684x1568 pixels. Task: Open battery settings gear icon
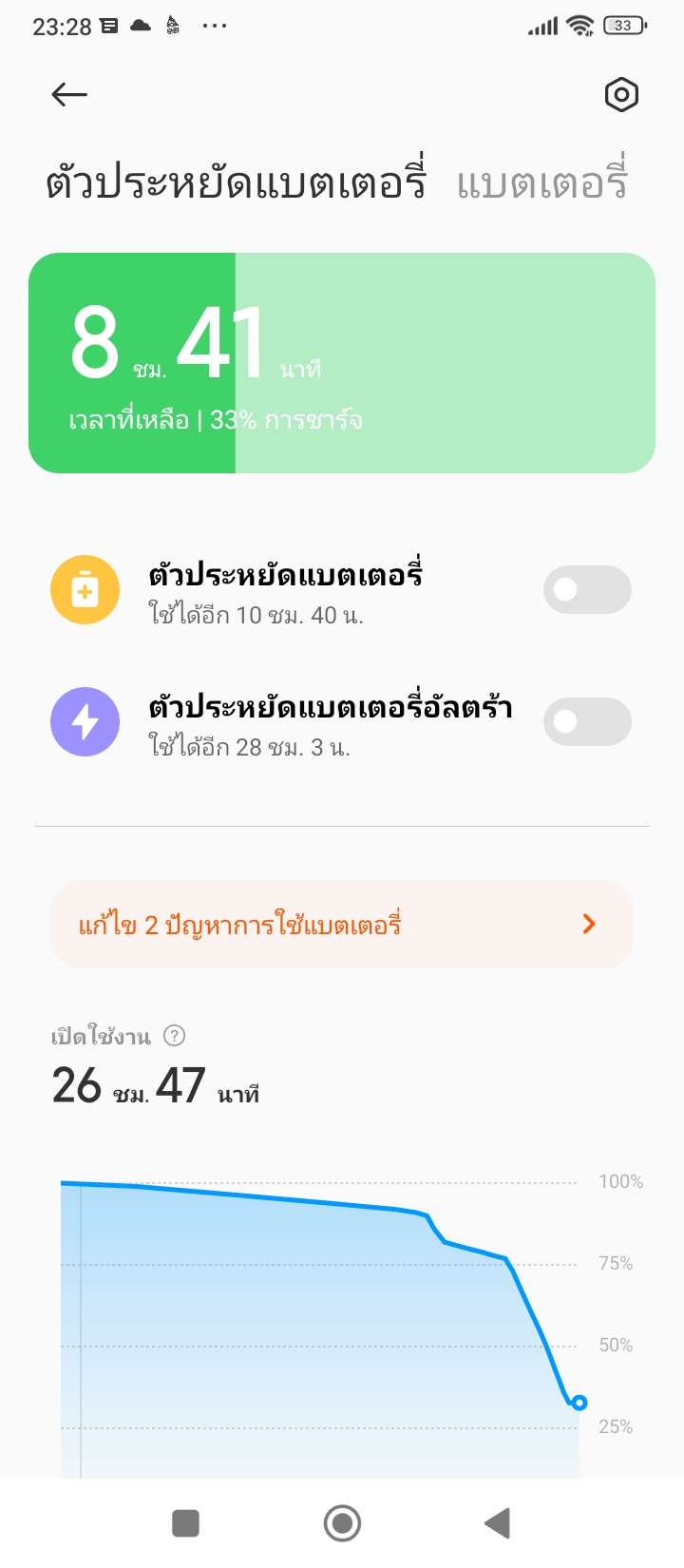point(621,94)
